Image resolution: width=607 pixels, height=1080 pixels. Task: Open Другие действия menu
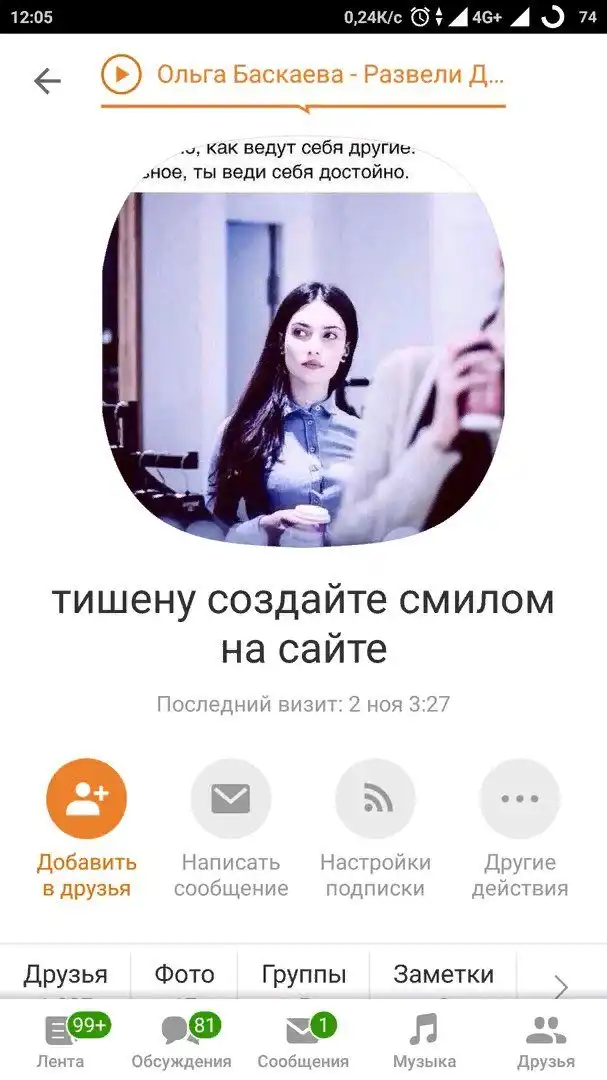pyautogui.click(x=520, y=799)
